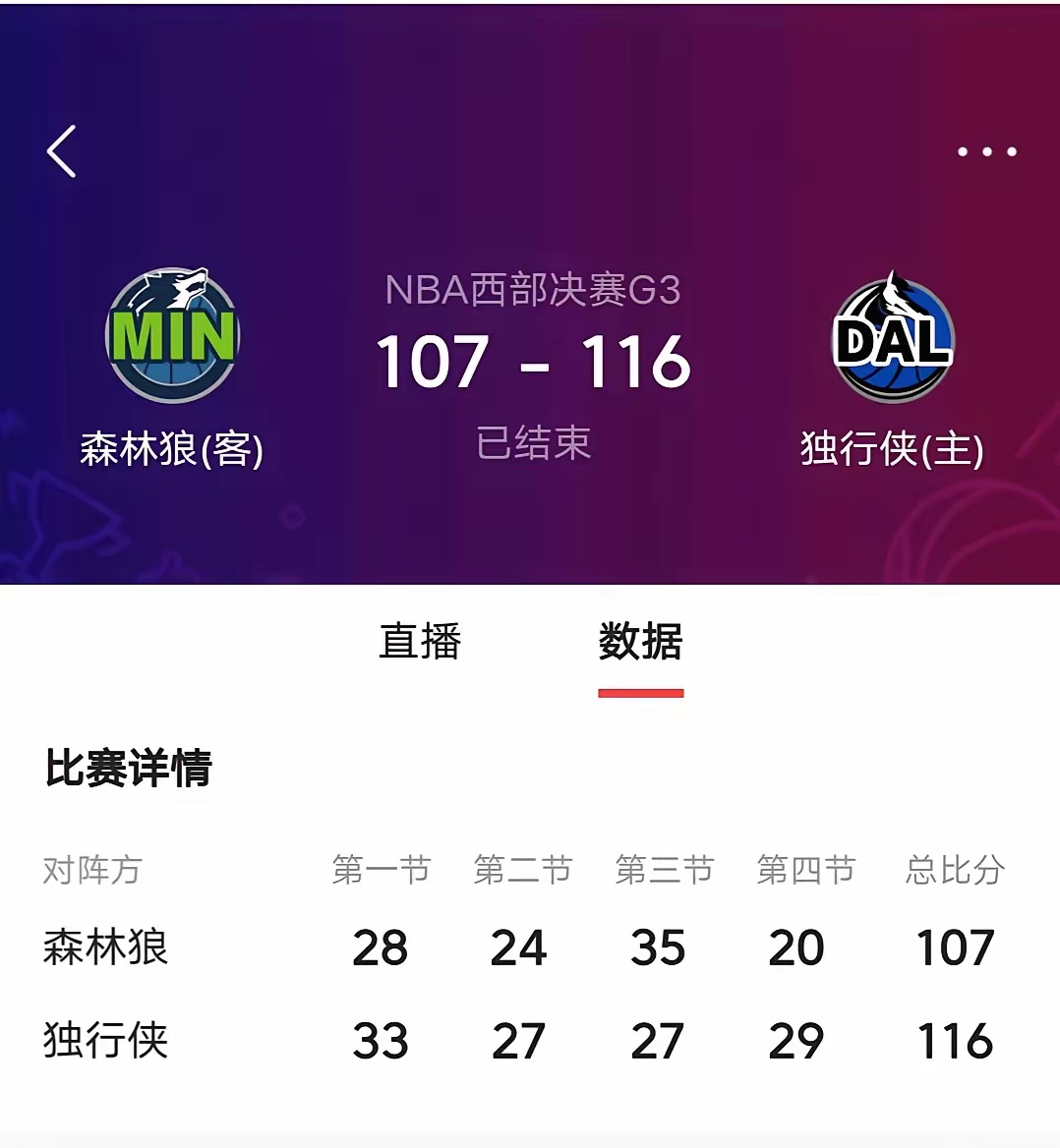Click the red underline indicator below 数据
The height and width of the screenshot is (1148, 1060).
click(641, 693)
